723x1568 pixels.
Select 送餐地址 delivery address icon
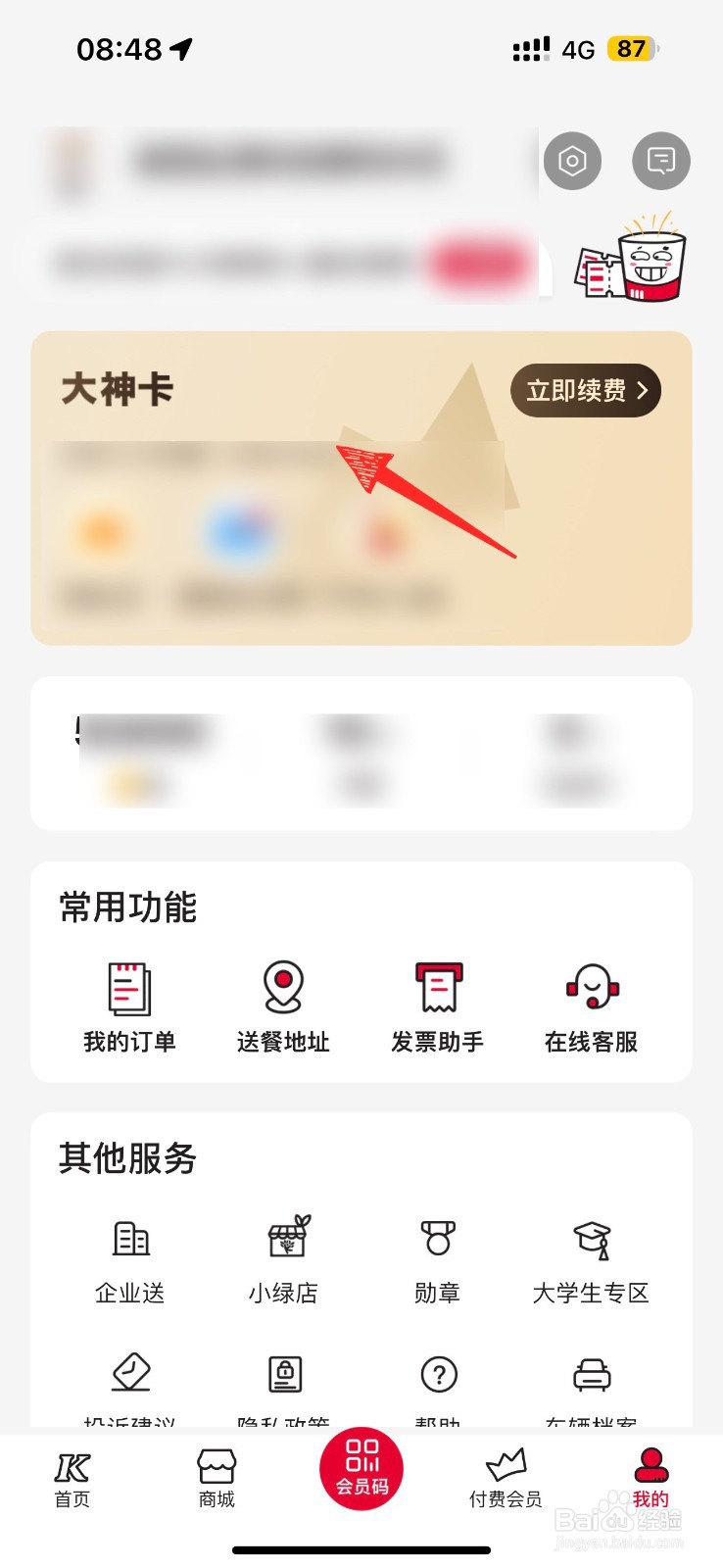[x=282, y=1004]
